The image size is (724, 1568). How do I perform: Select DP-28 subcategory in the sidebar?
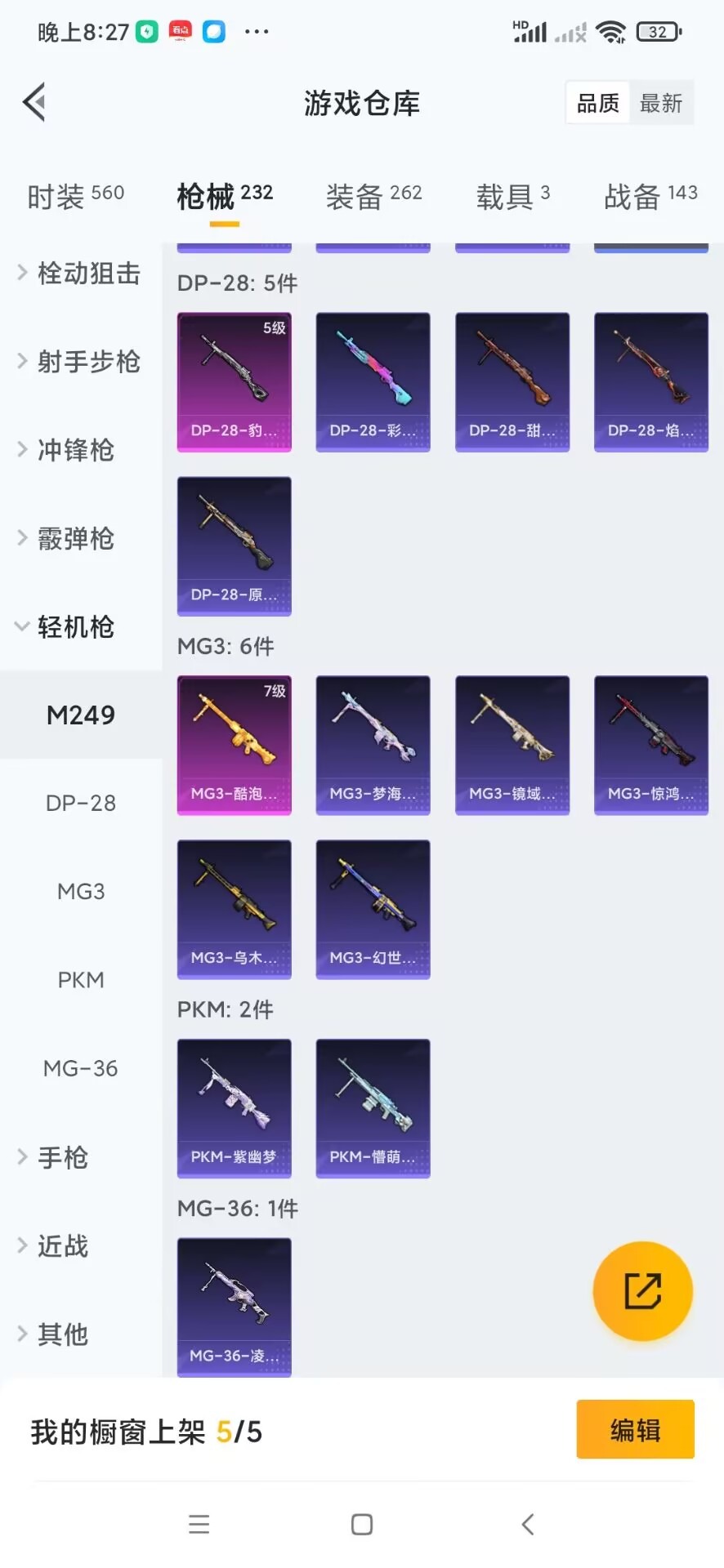[80, 803]
